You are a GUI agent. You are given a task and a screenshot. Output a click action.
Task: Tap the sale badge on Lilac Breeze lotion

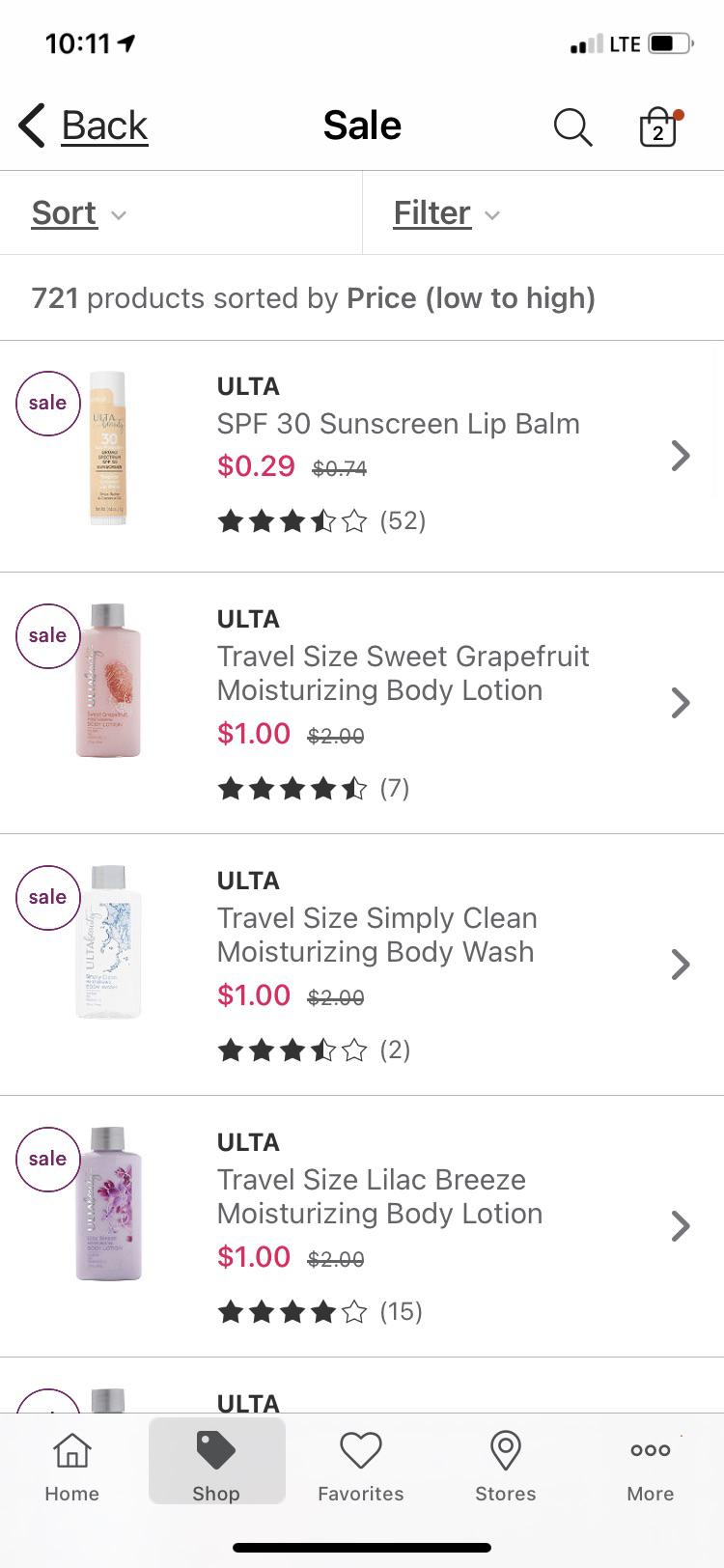click(47, 1159)
